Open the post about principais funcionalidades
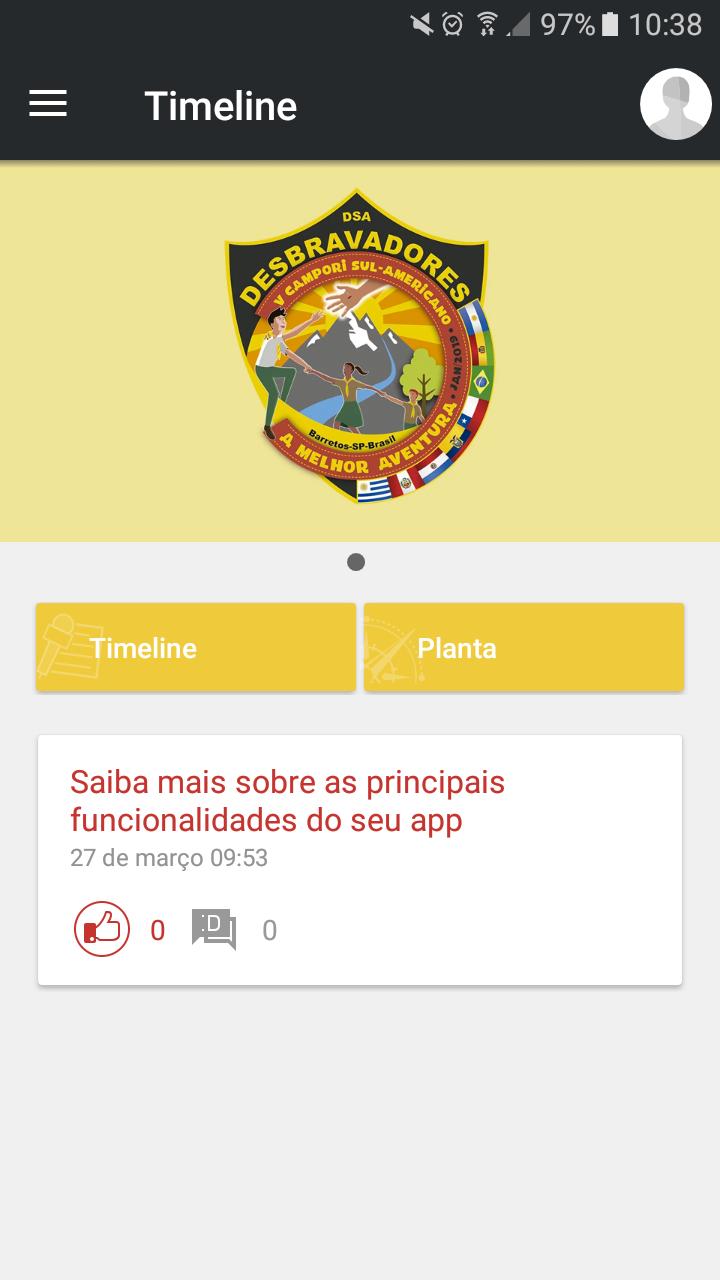The image size is (720, 1280). tap(287, 800)
